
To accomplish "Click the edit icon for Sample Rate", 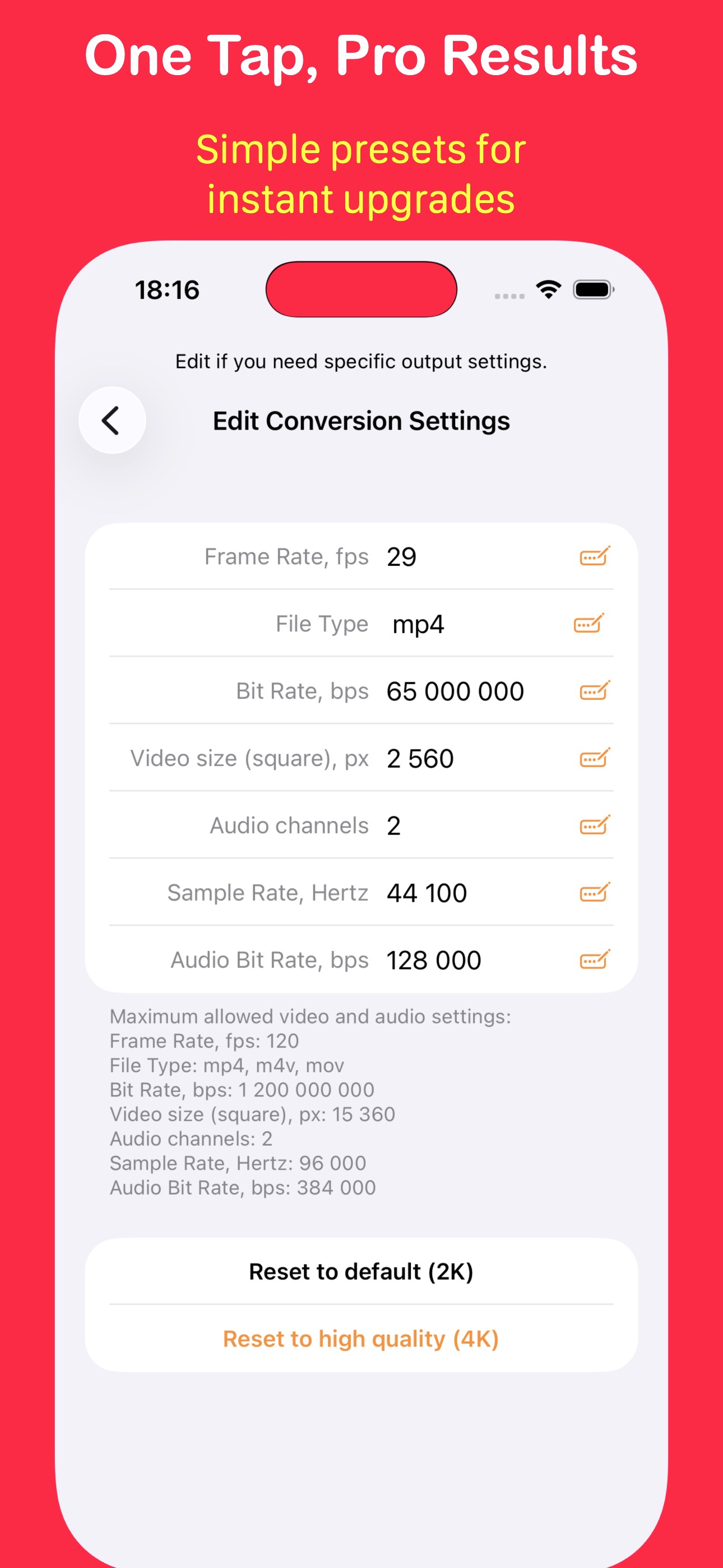I will 595,892.
